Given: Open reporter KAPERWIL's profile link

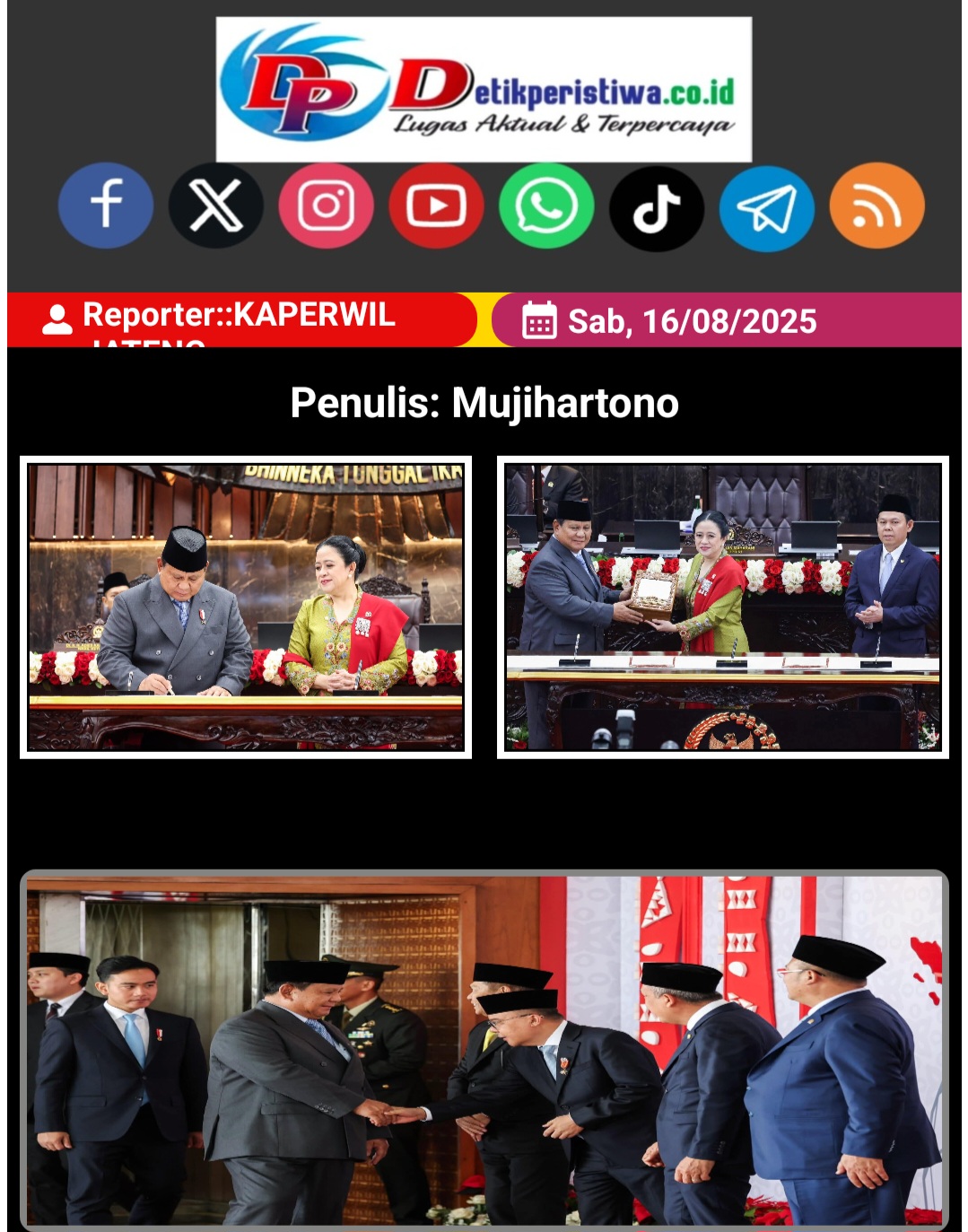Looking at the screenshot, I should coord(239,316).
